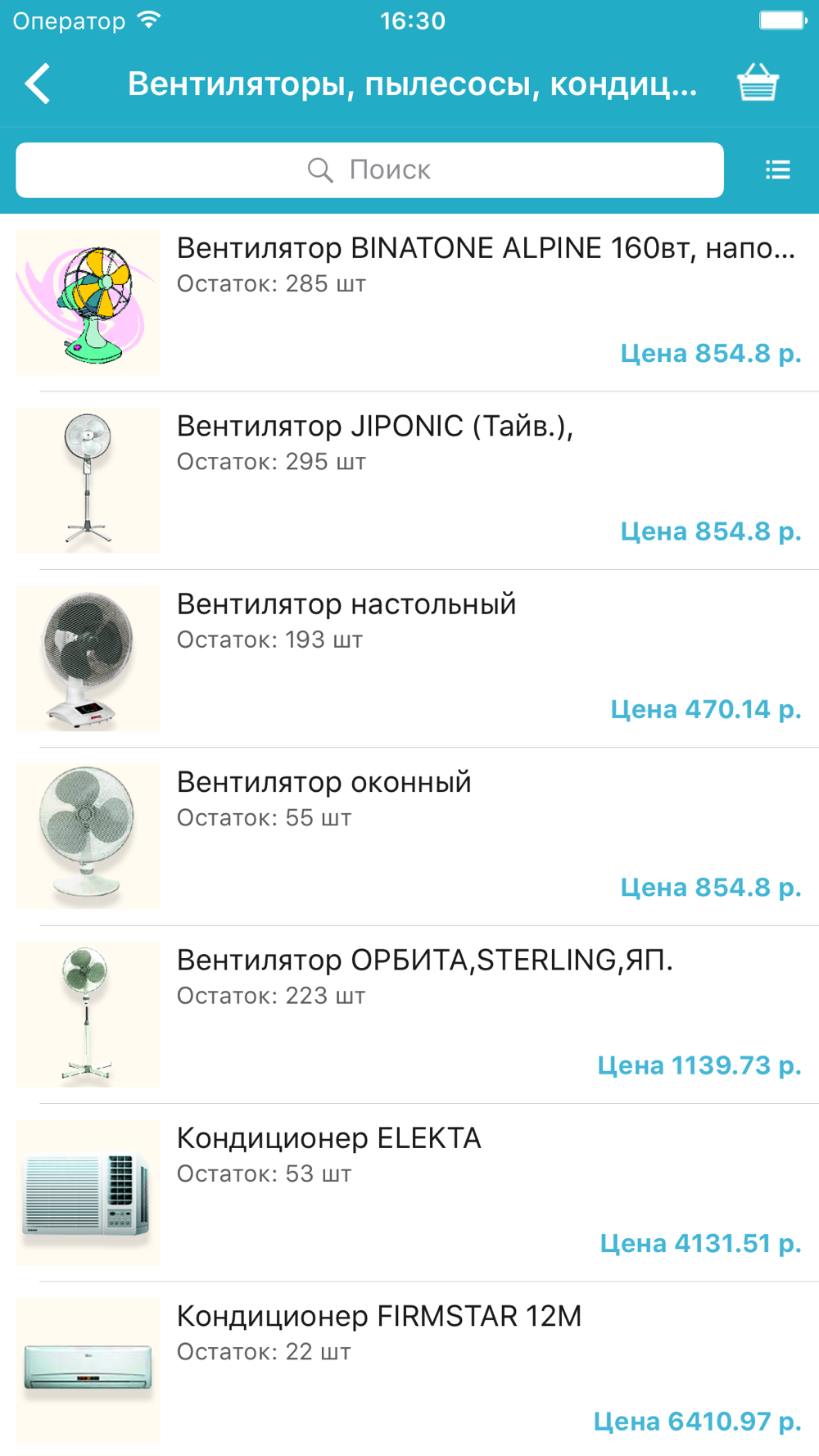The image size is (819, 1456).
Task: Open Кондиционер ELEKTA product
Action: (409, 1192)
